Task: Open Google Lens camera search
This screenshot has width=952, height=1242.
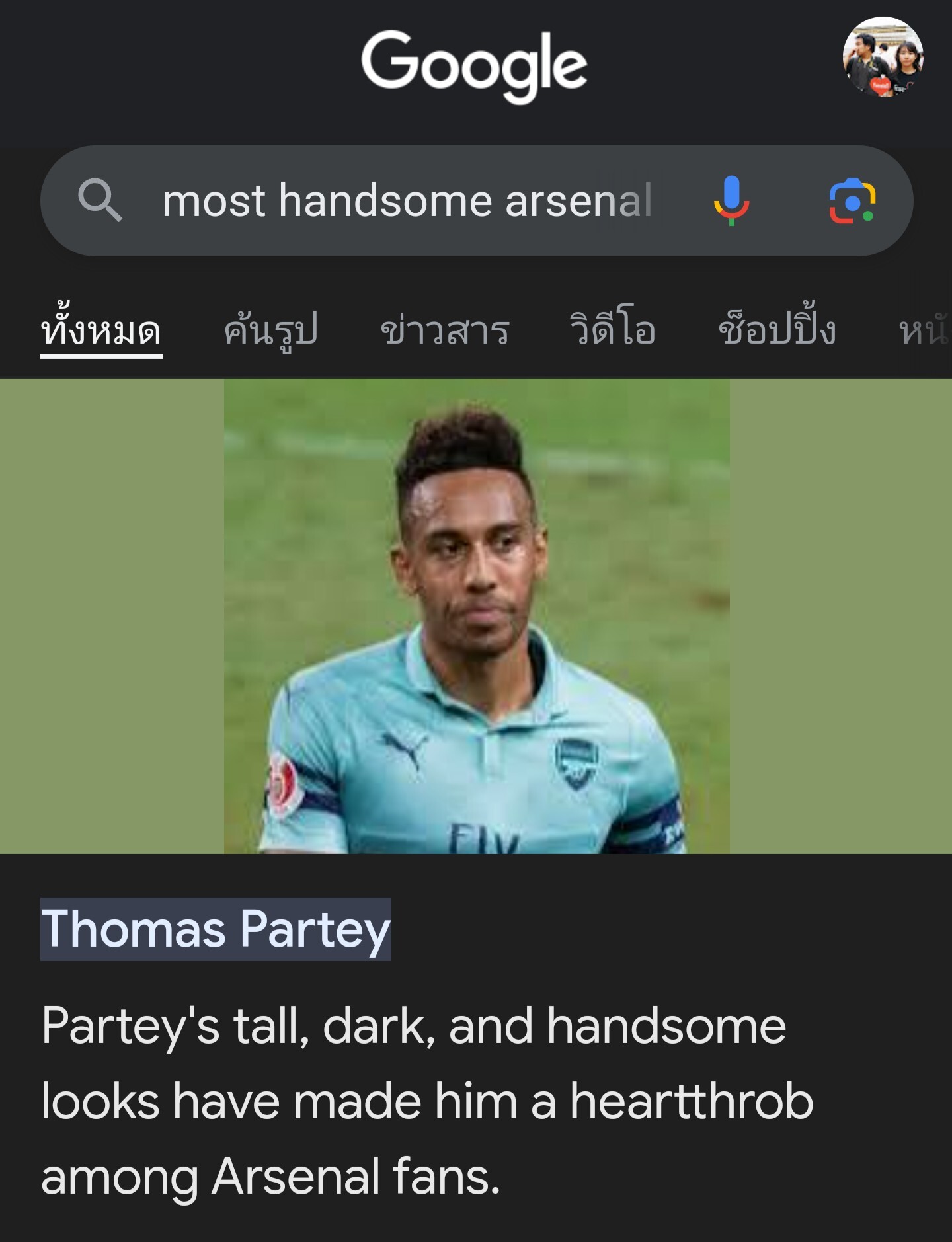Action: (852, 201)
